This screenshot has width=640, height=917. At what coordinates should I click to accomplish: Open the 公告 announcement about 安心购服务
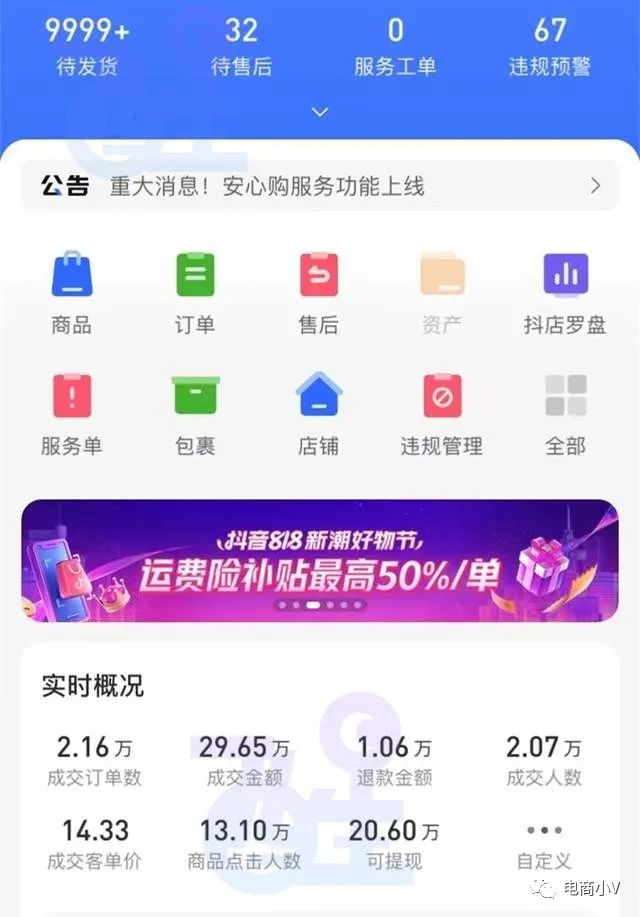[320, 186]
